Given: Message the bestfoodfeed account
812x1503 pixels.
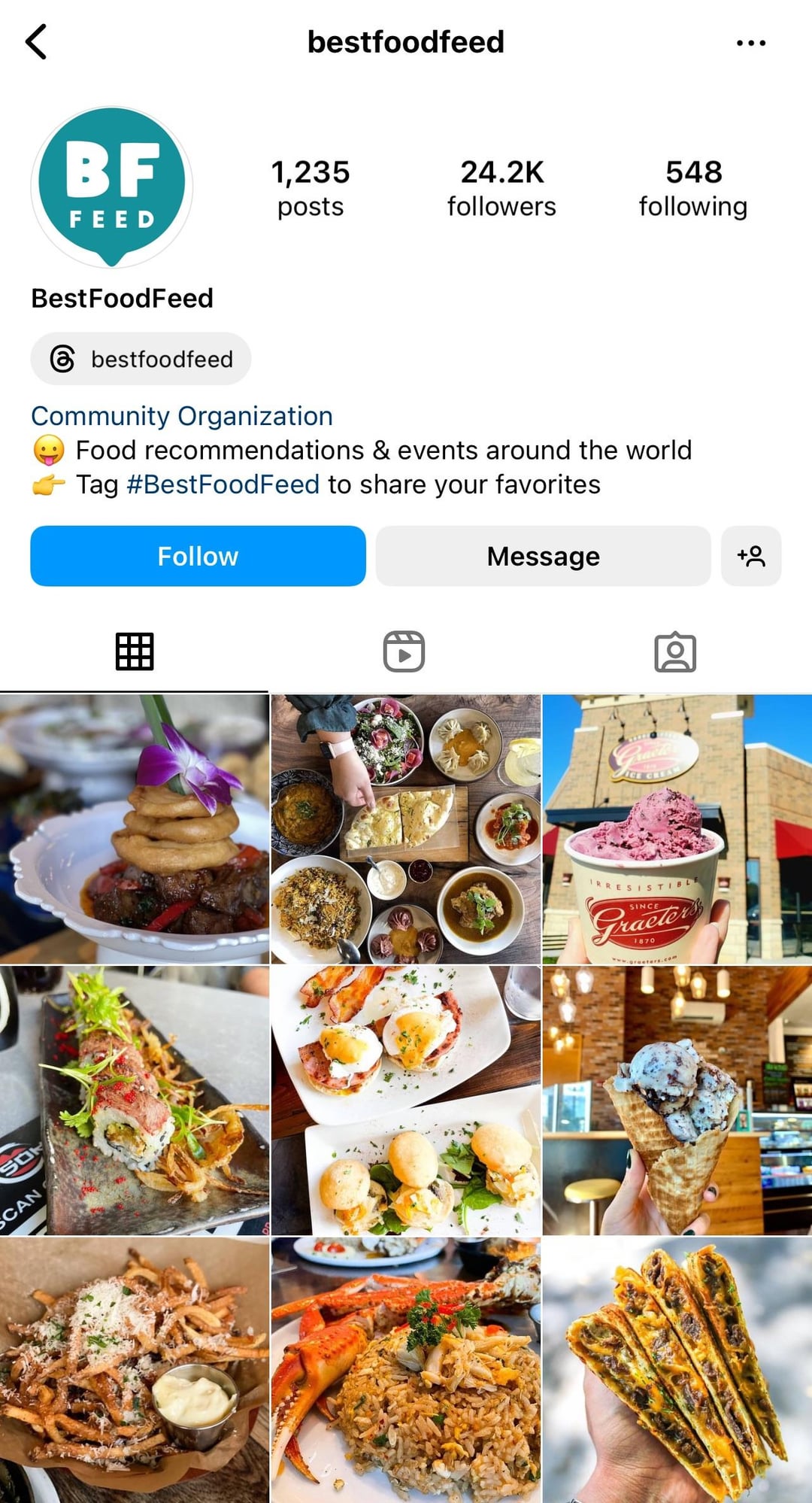Looking at the screenshot, I should (543, 556).
